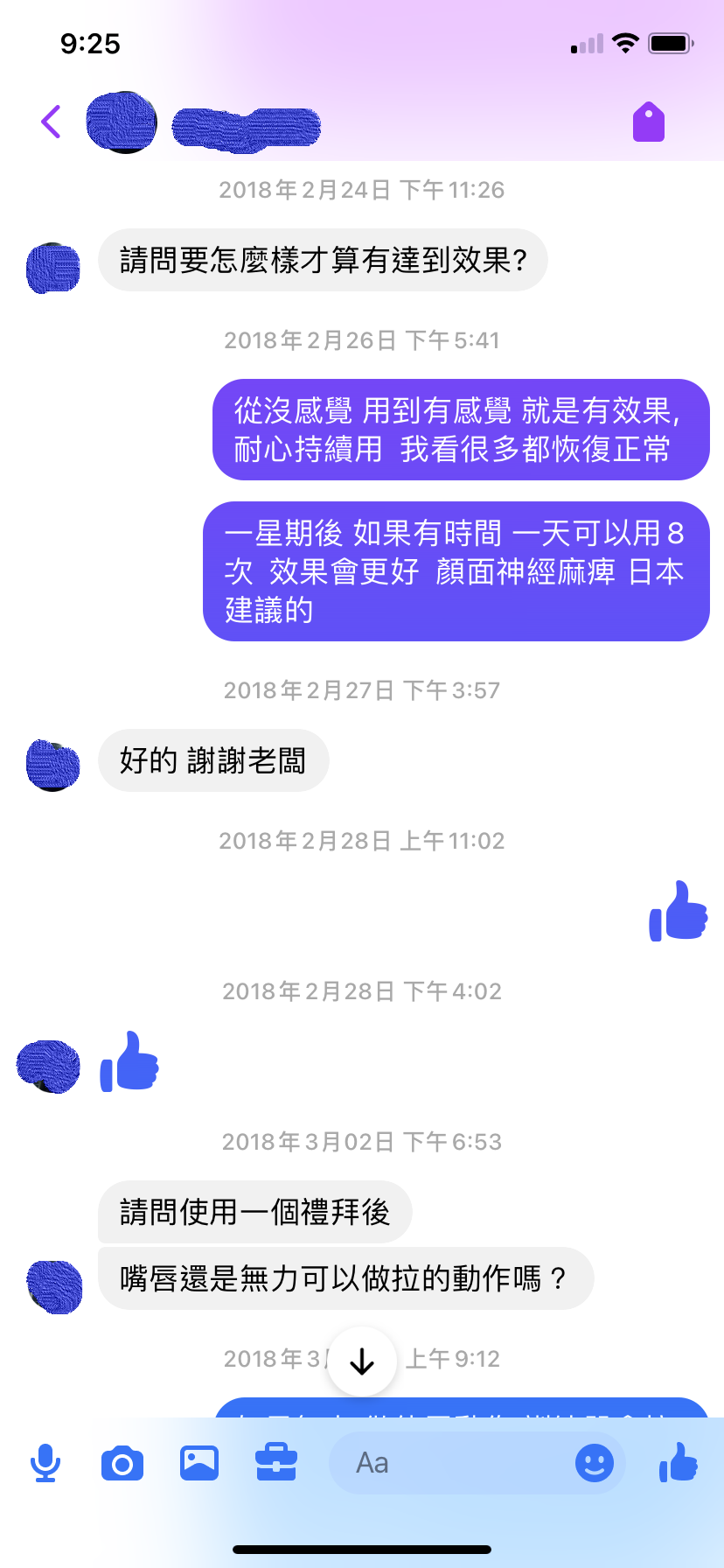Jump to latest messages with down arrow

362,1361
